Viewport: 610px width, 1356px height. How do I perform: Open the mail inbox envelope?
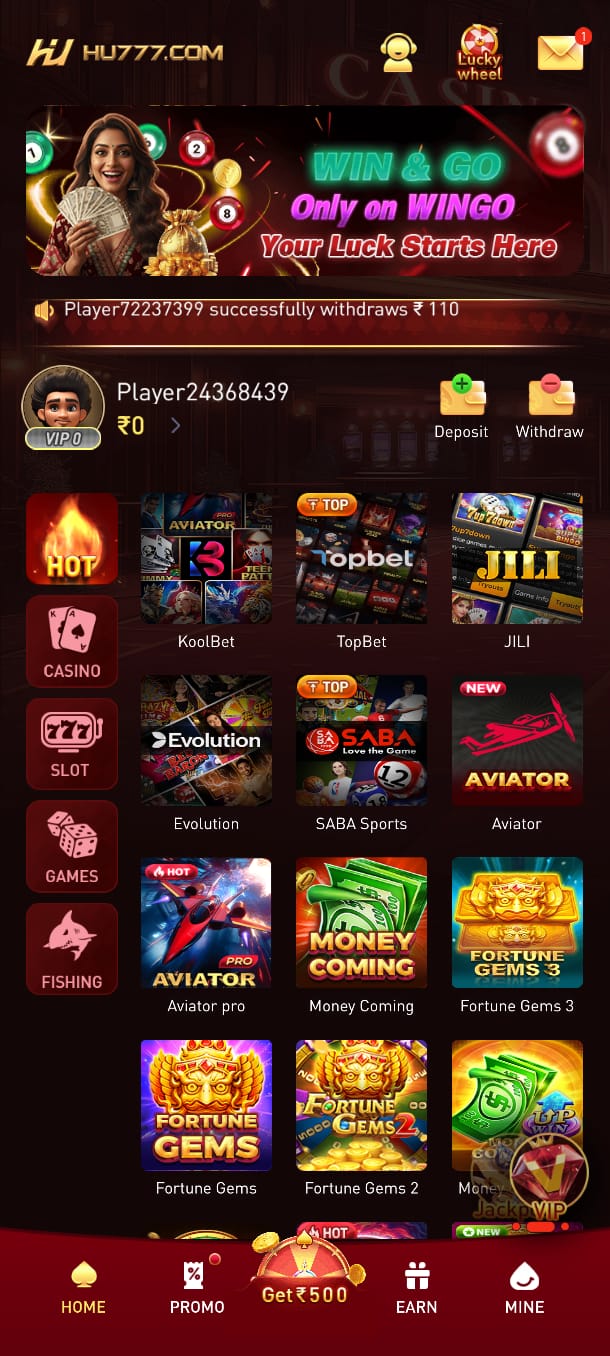[x=560, y=52]
